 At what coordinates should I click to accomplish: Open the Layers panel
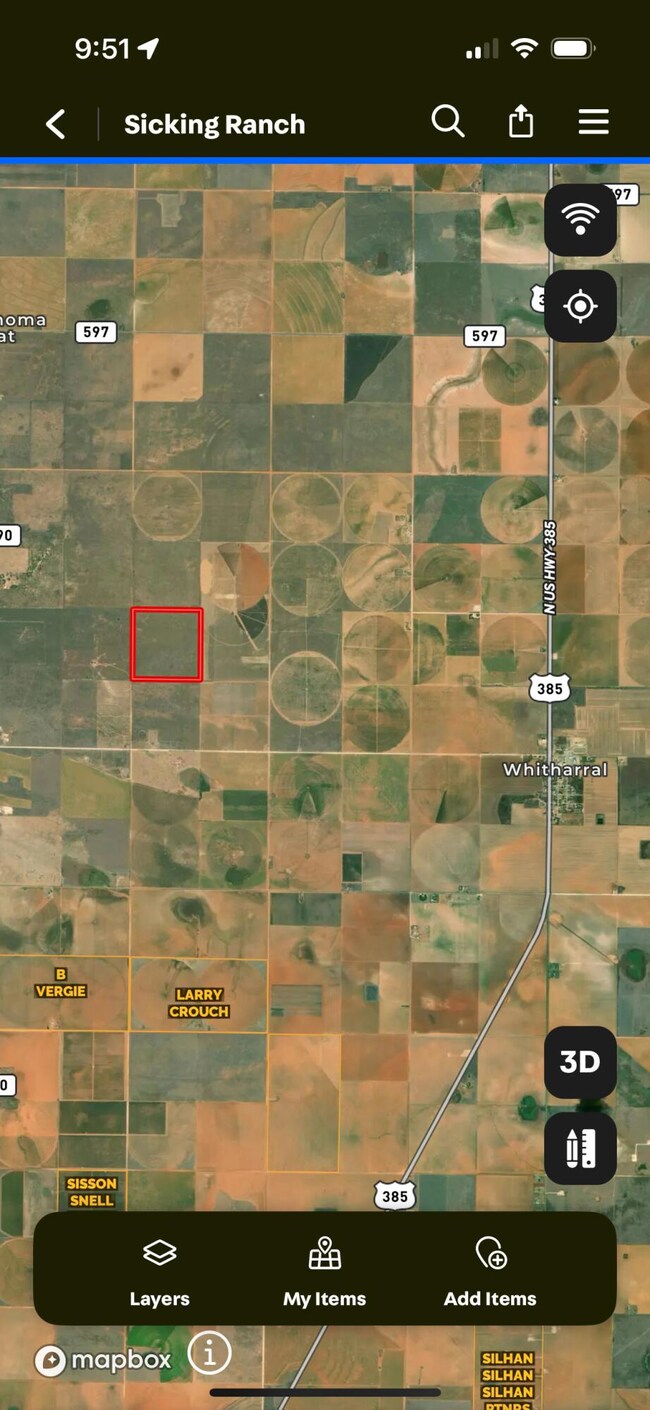(x=159, y=1271)
